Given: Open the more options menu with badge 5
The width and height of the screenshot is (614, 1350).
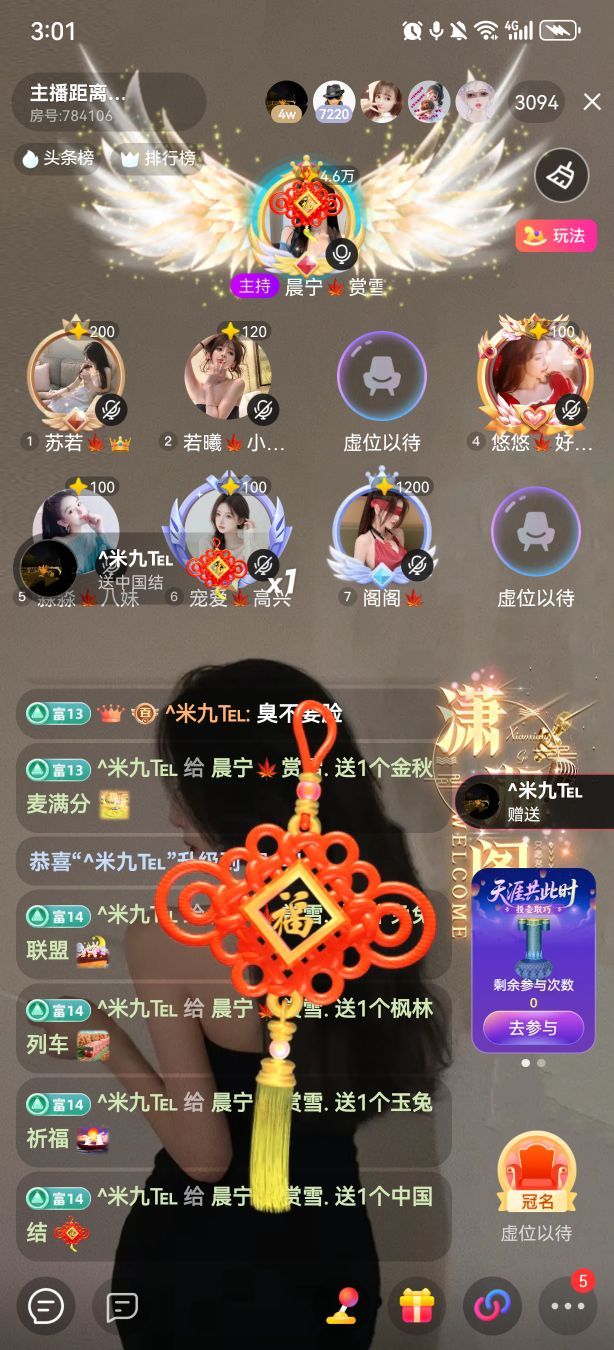Looking at the screenshot, I should click(567, 1306).
